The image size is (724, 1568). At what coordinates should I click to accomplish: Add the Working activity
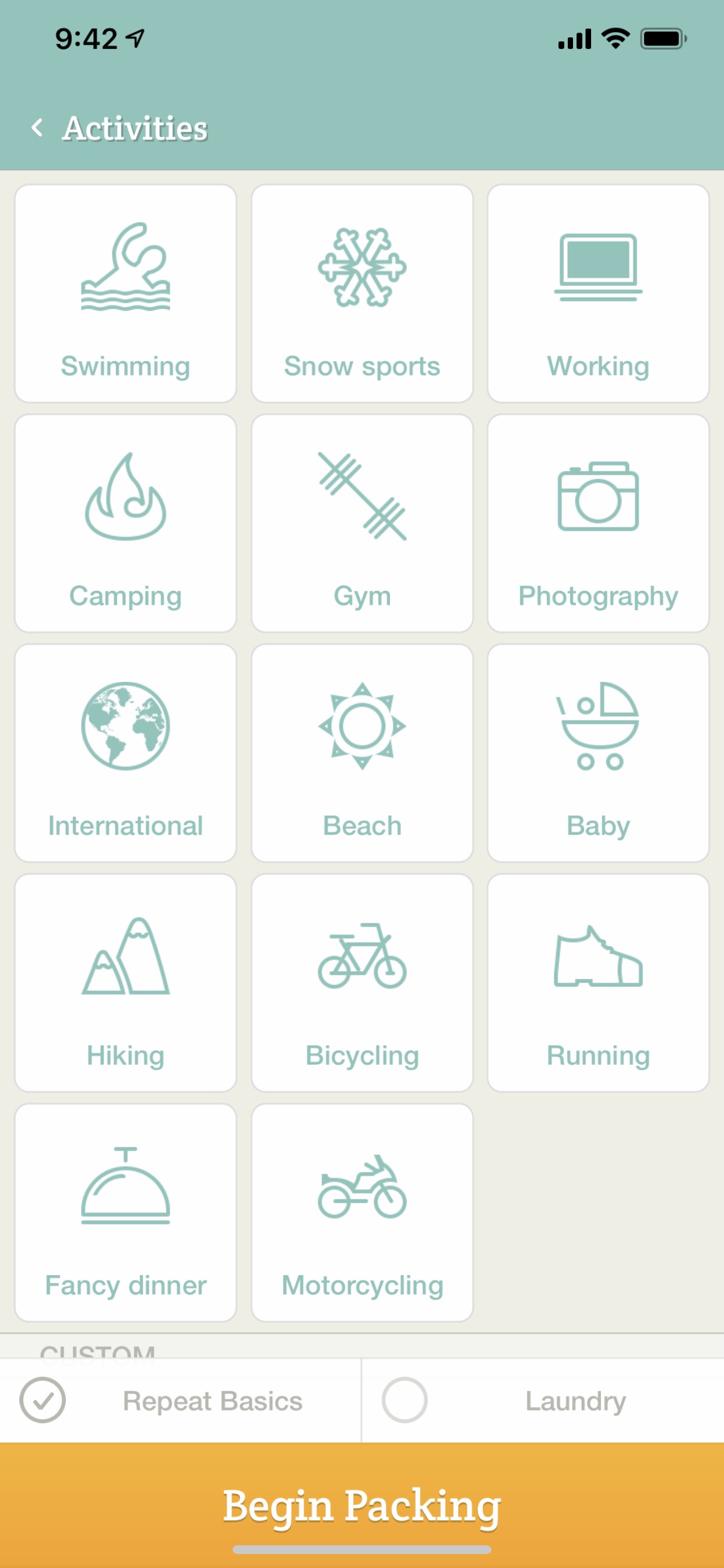[x=598, y=293]
